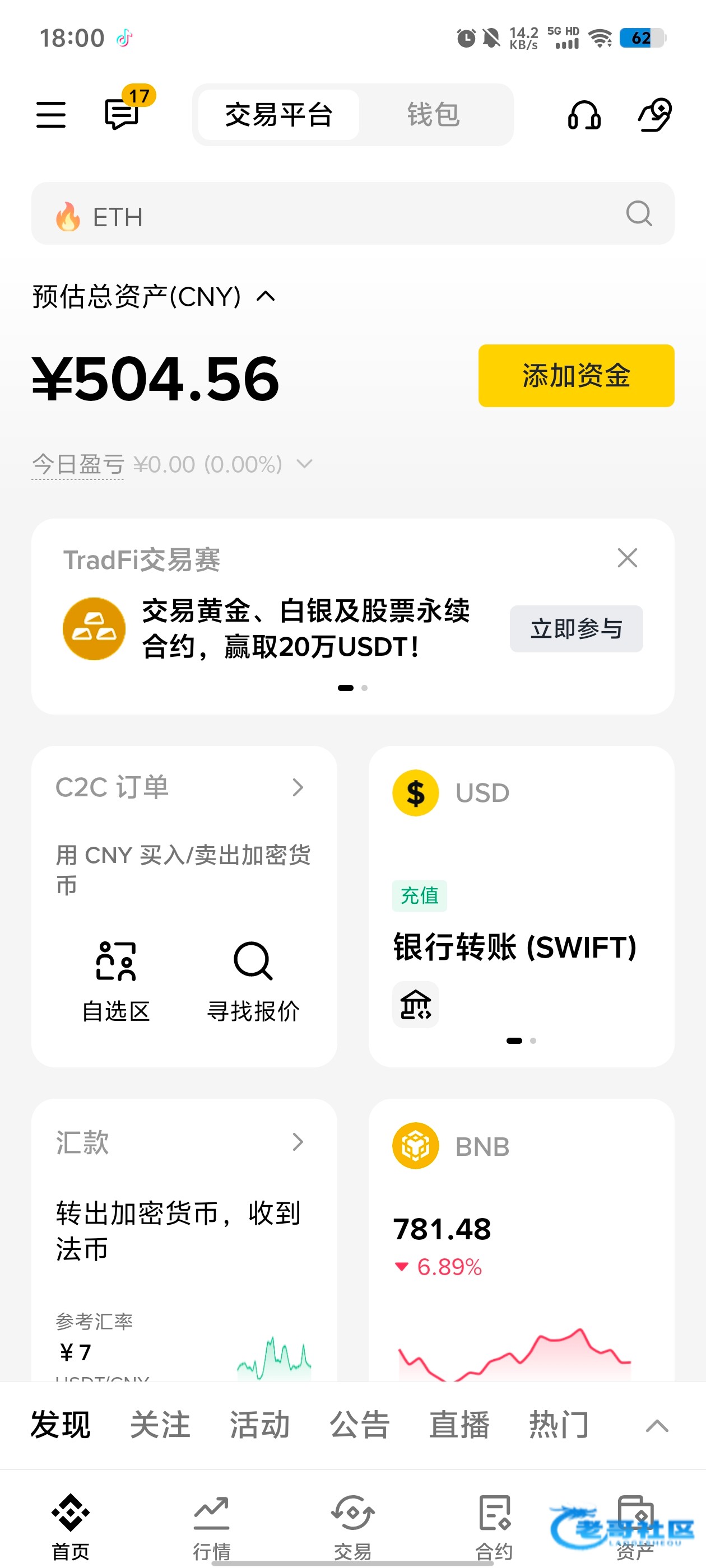
Task: Join the TradFi contest via 立即参与
Action: click(575, 629)
